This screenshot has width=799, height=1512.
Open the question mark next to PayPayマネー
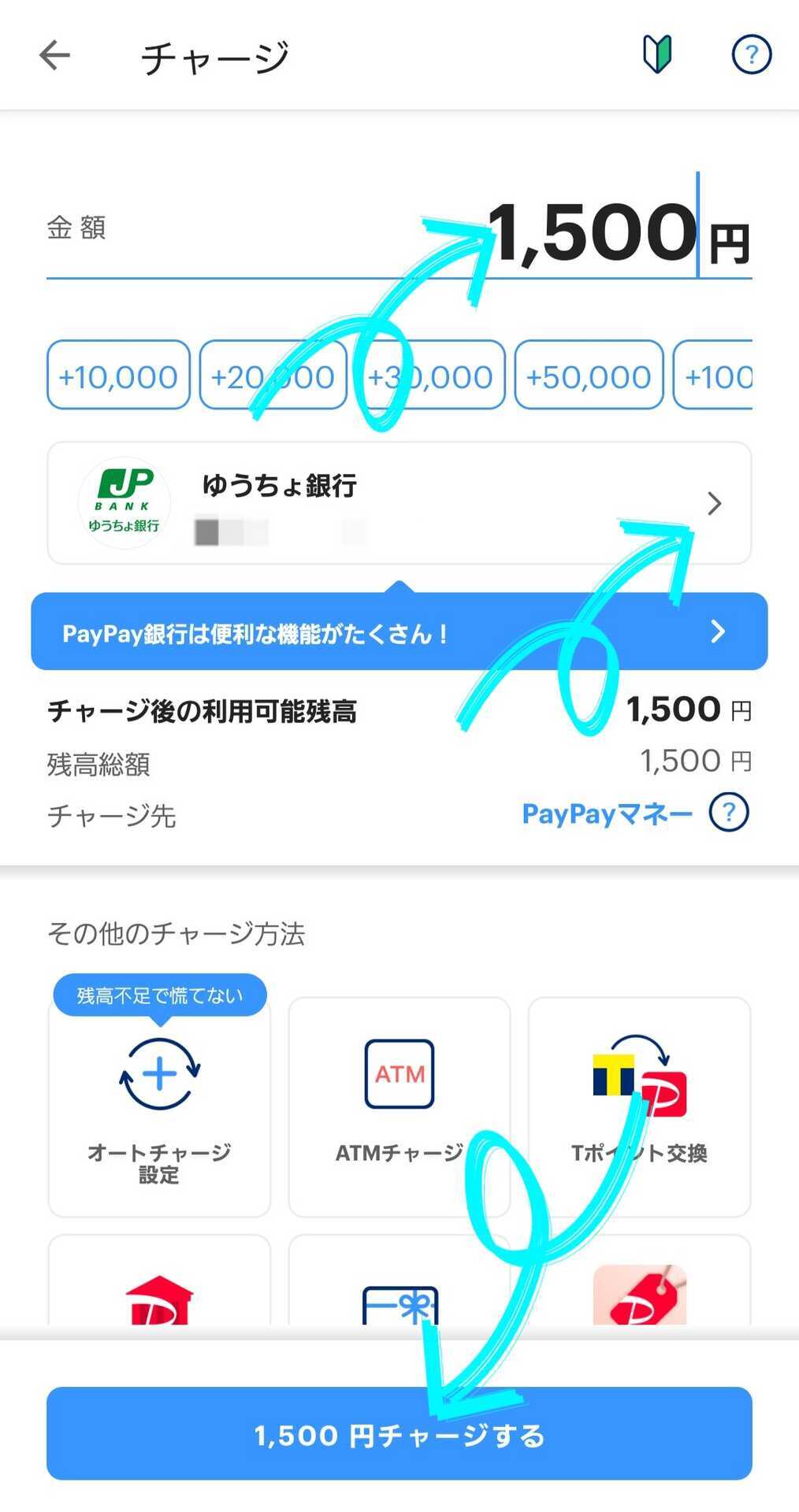pos(729,813)
